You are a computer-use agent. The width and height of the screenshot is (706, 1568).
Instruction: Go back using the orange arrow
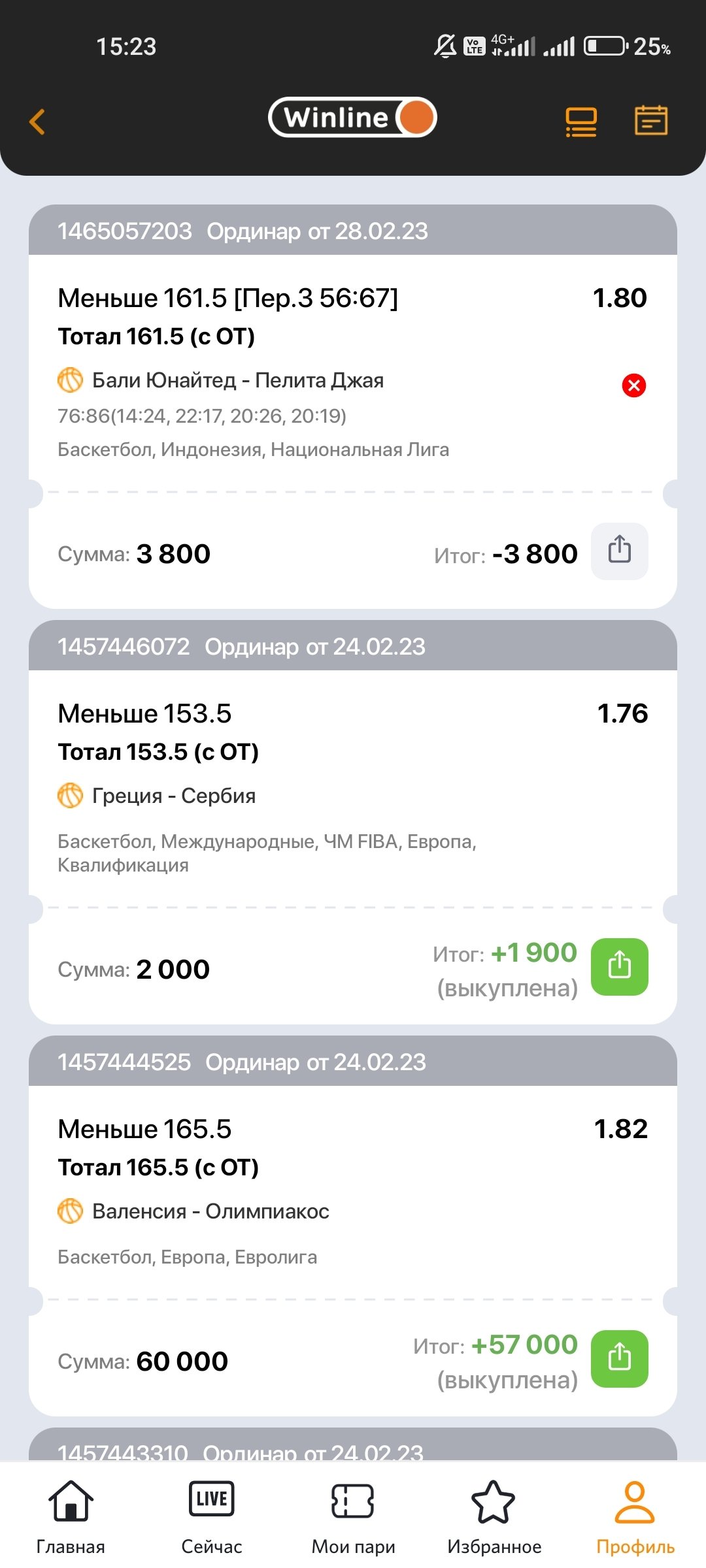pyautogui.click(x=37, y=122)
